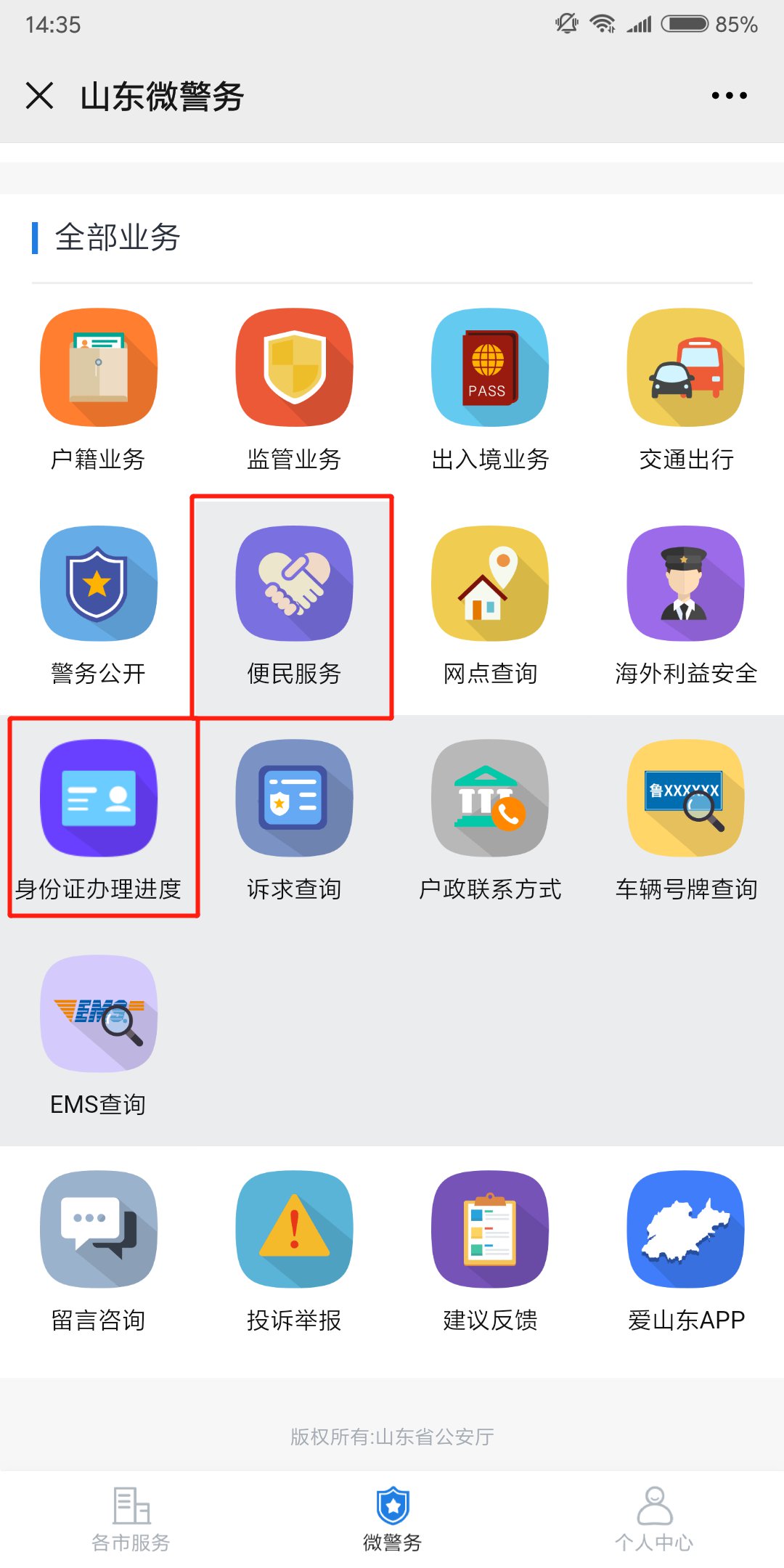View 户政联系方式
Image resolution: width=784 pixels, height=1568 pixels.
point(490,799)
